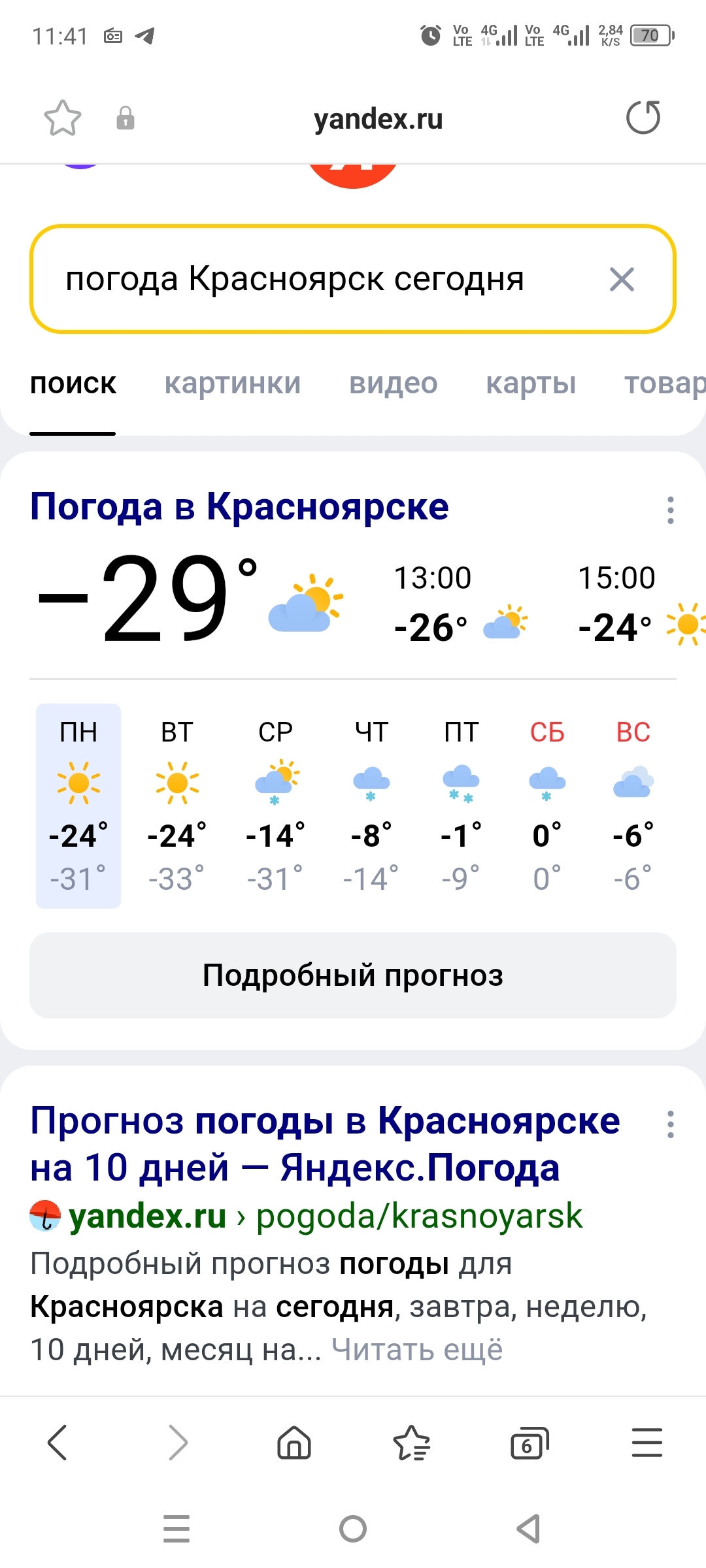Open Яндекс.Погода 10-day forecast result

(325, 1144)
